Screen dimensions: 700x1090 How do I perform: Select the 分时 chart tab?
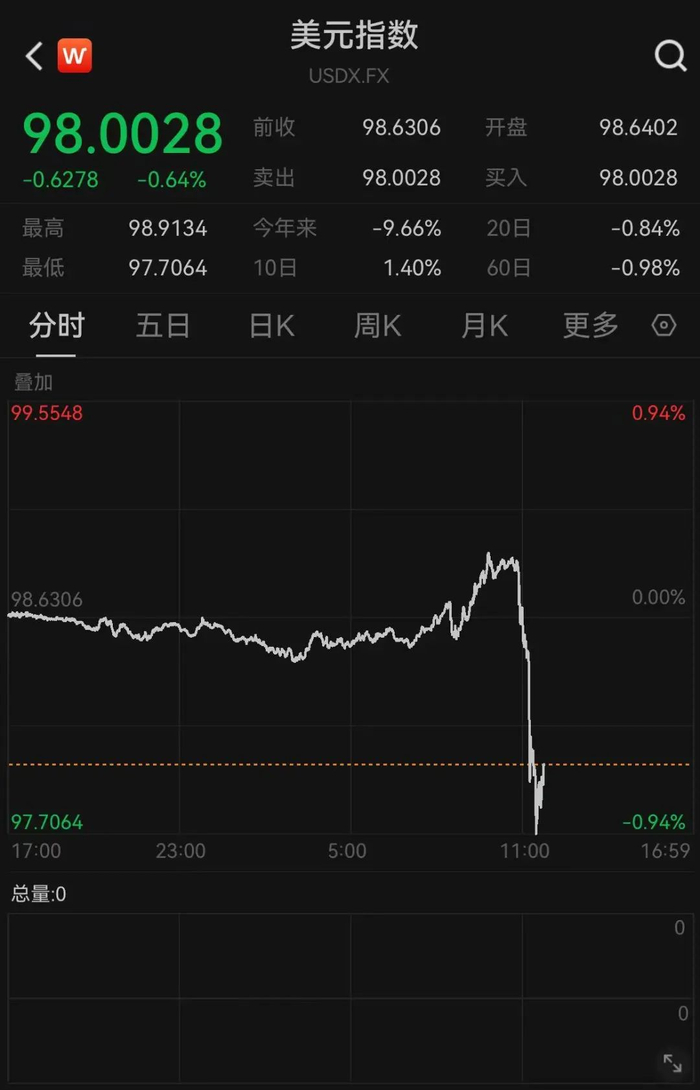(x=57, y=326)
